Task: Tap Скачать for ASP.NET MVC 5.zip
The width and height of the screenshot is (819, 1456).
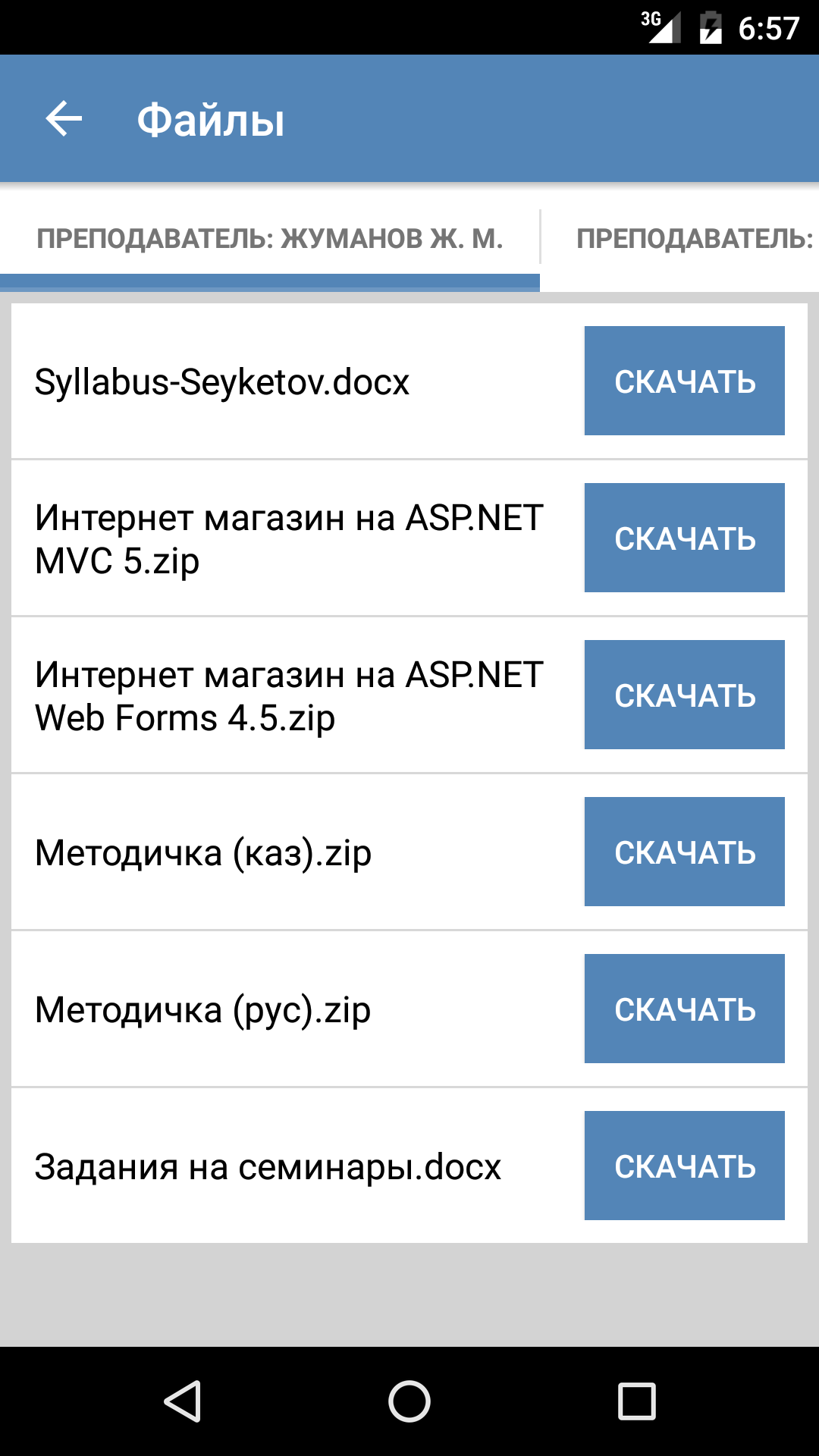Action: [684, 538]
